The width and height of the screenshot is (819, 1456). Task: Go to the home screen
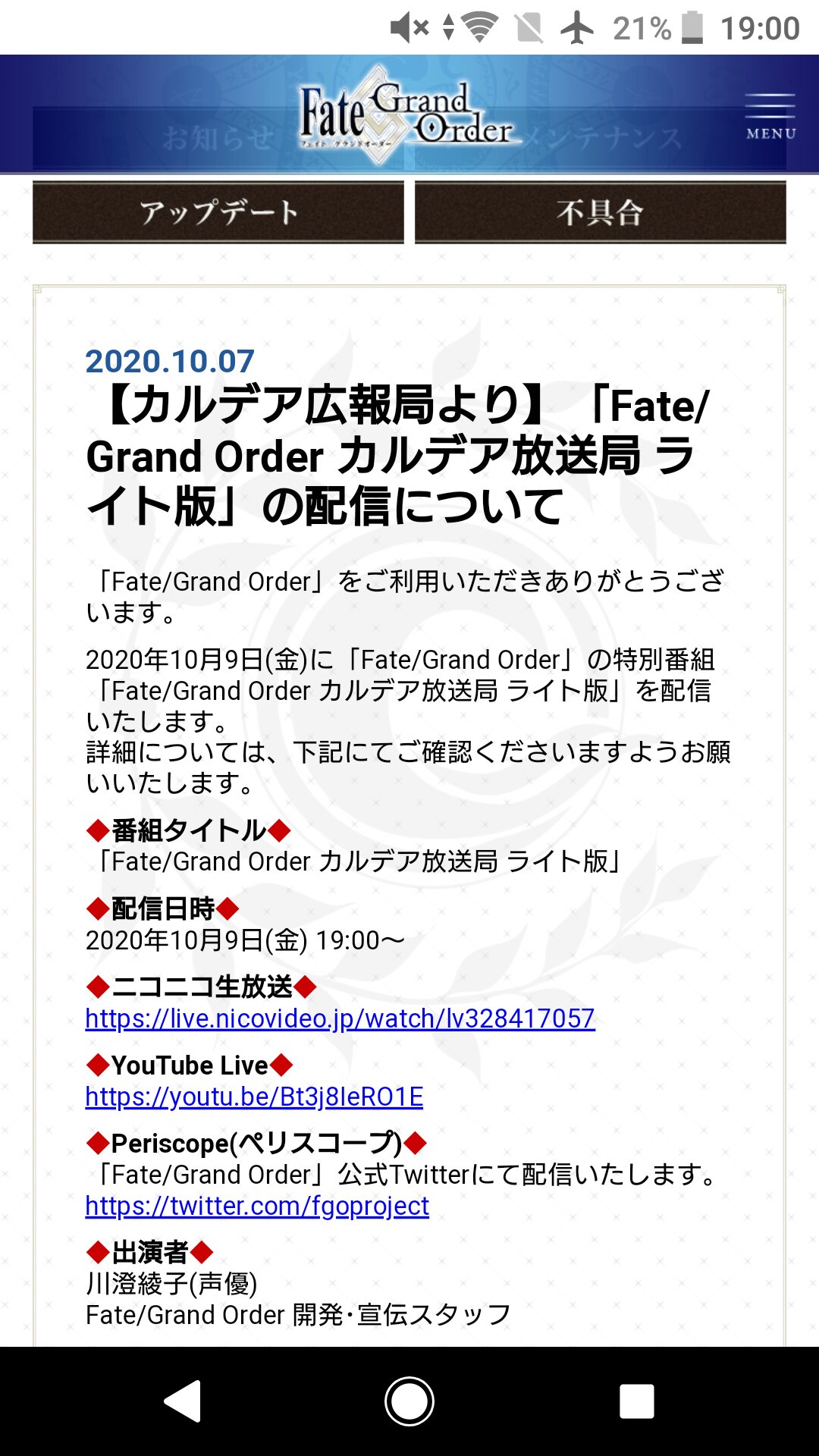409,1401
